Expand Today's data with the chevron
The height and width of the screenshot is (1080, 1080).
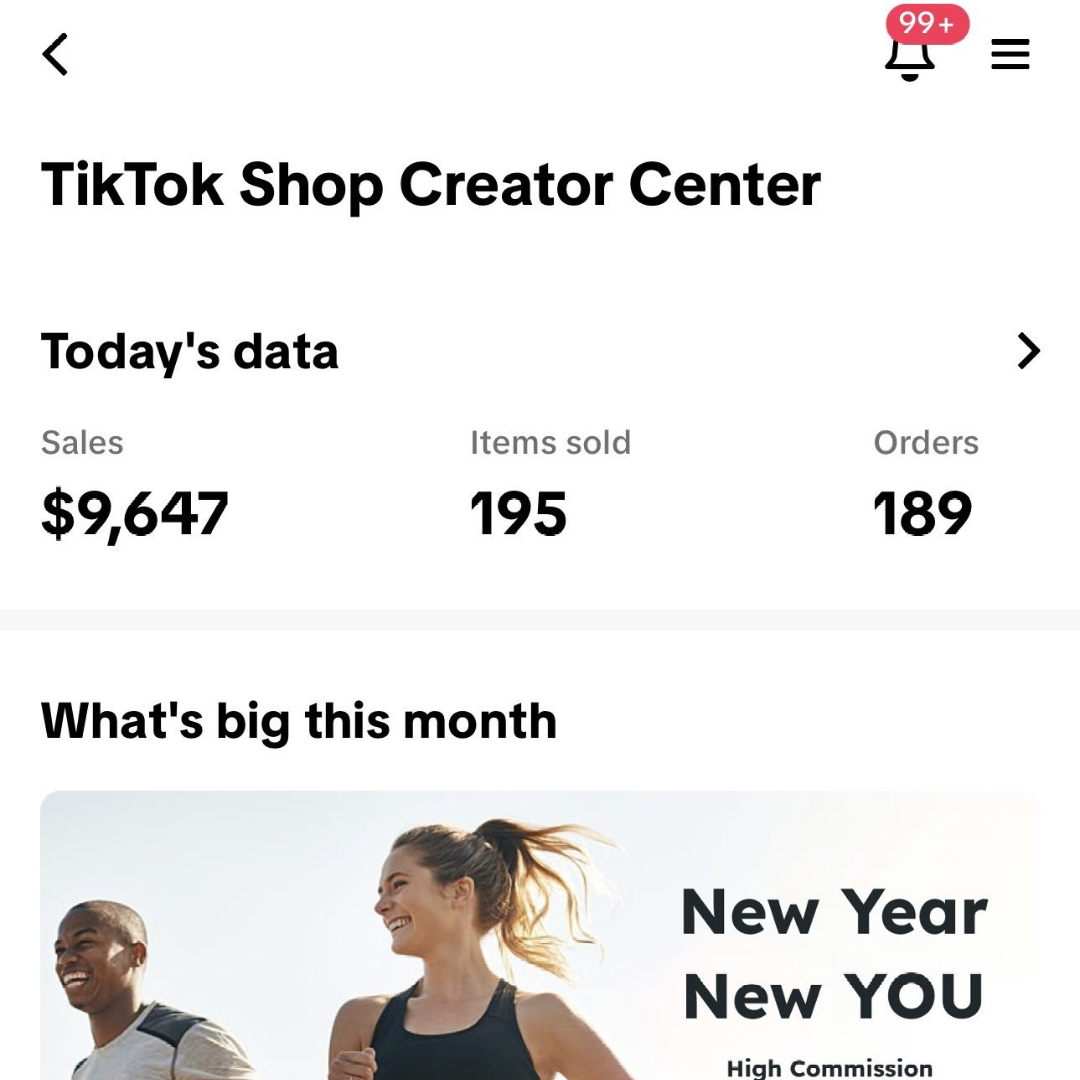[1028, 351]
